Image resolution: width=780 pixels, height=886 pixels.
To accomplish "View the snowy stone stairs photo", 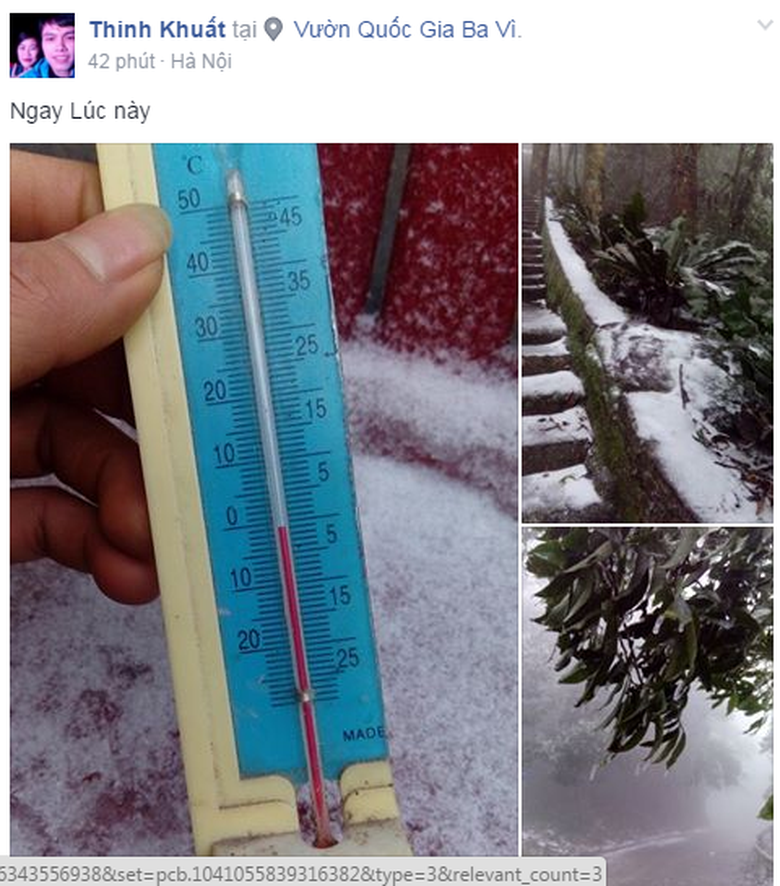I will 646,332.
